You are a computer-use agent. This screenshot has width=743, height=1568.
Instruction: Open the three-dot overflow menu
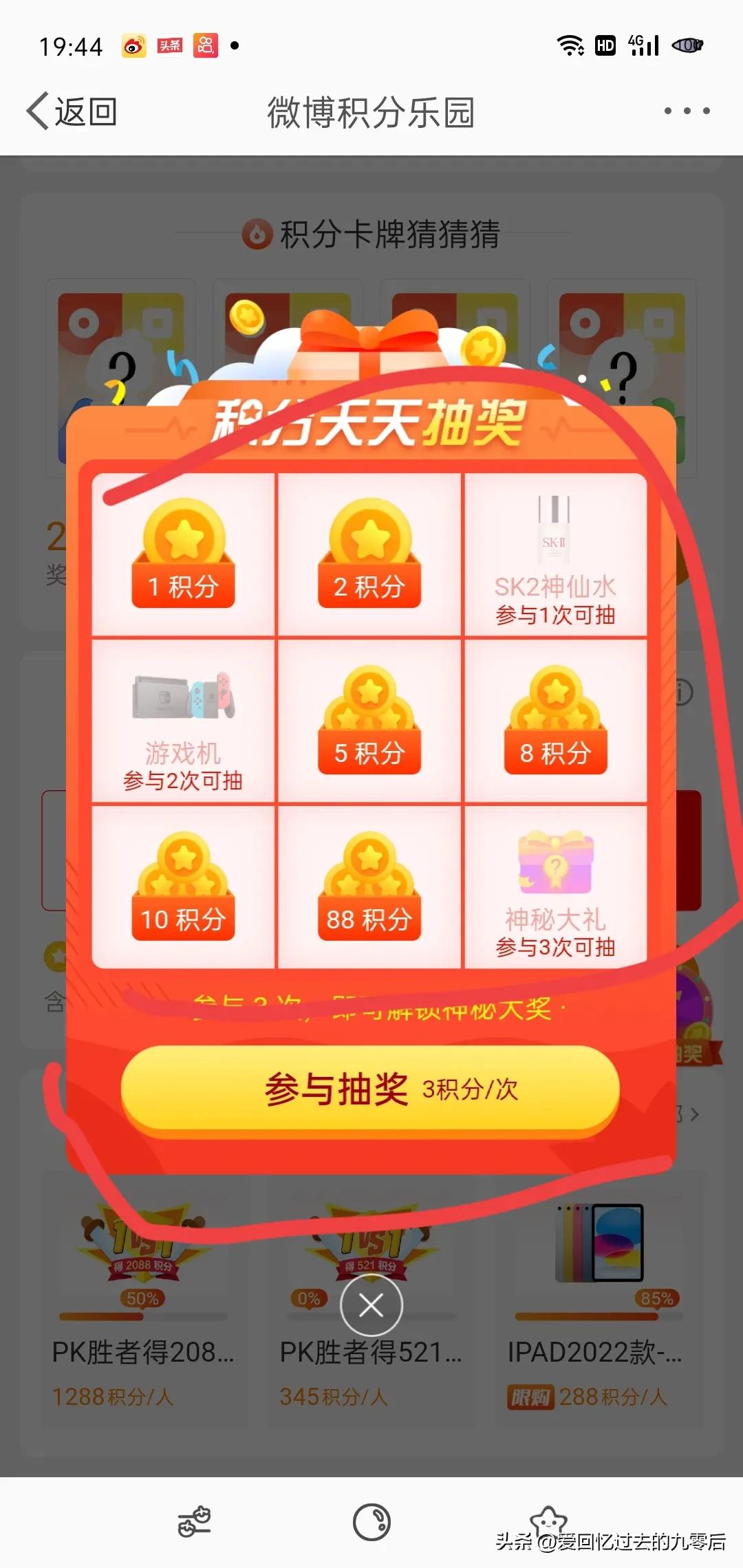click(x=687, y=111)
